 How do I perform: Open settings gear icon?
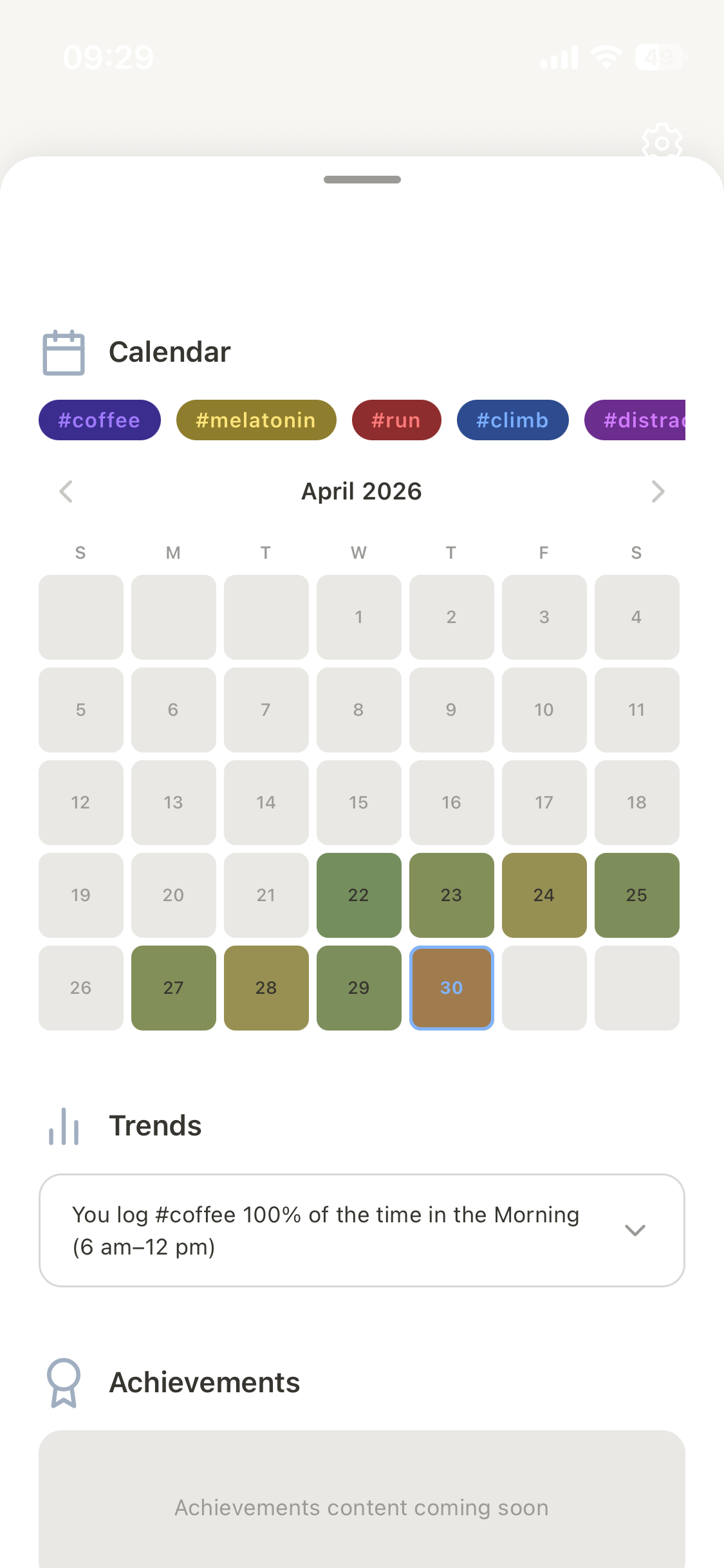662,142
